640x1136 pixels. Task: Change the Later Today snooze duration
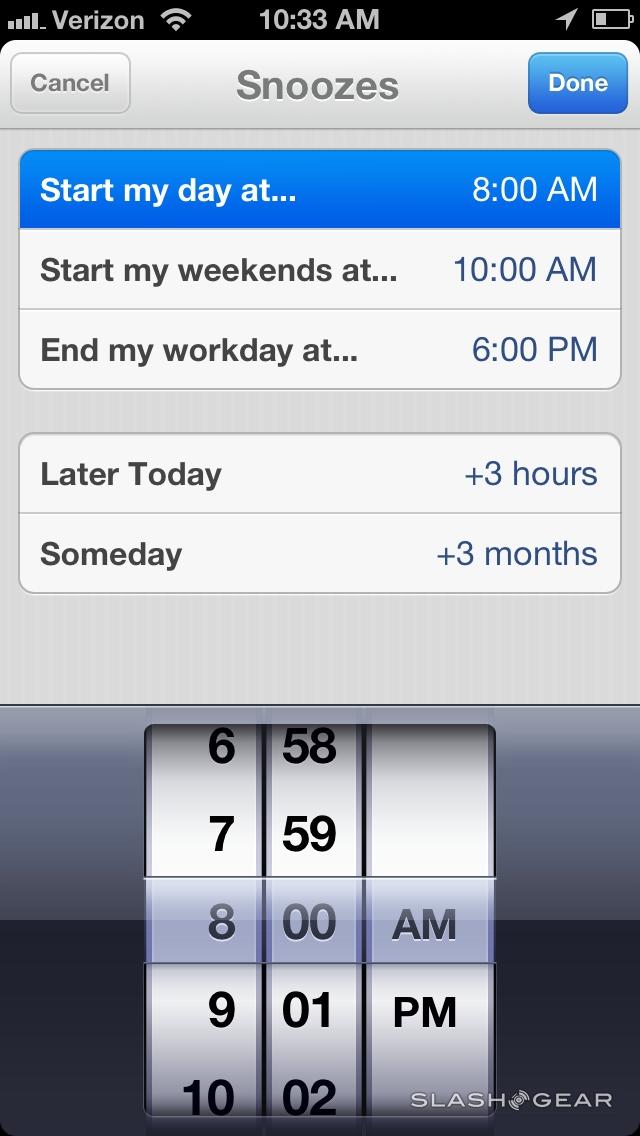click(319, 474)
